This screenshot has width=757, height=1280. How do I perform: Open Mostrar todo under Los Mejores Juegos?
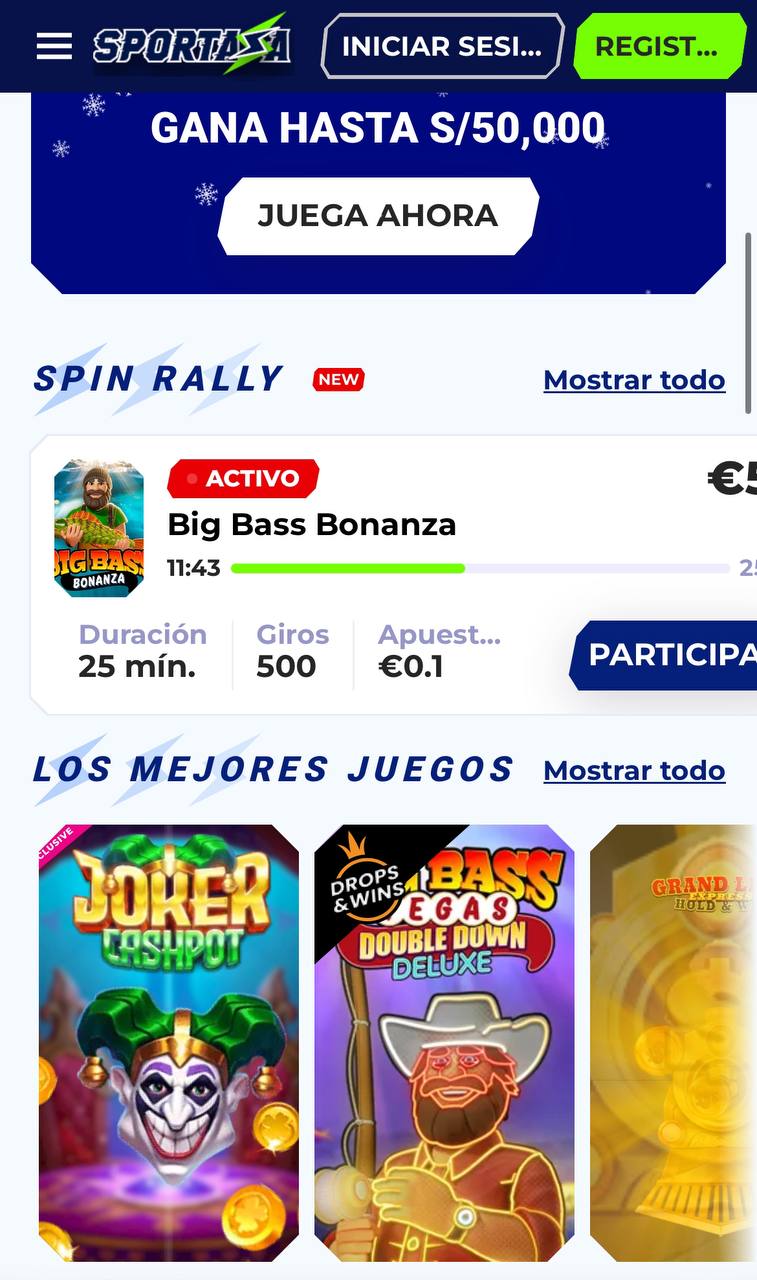tap(634, 770)
